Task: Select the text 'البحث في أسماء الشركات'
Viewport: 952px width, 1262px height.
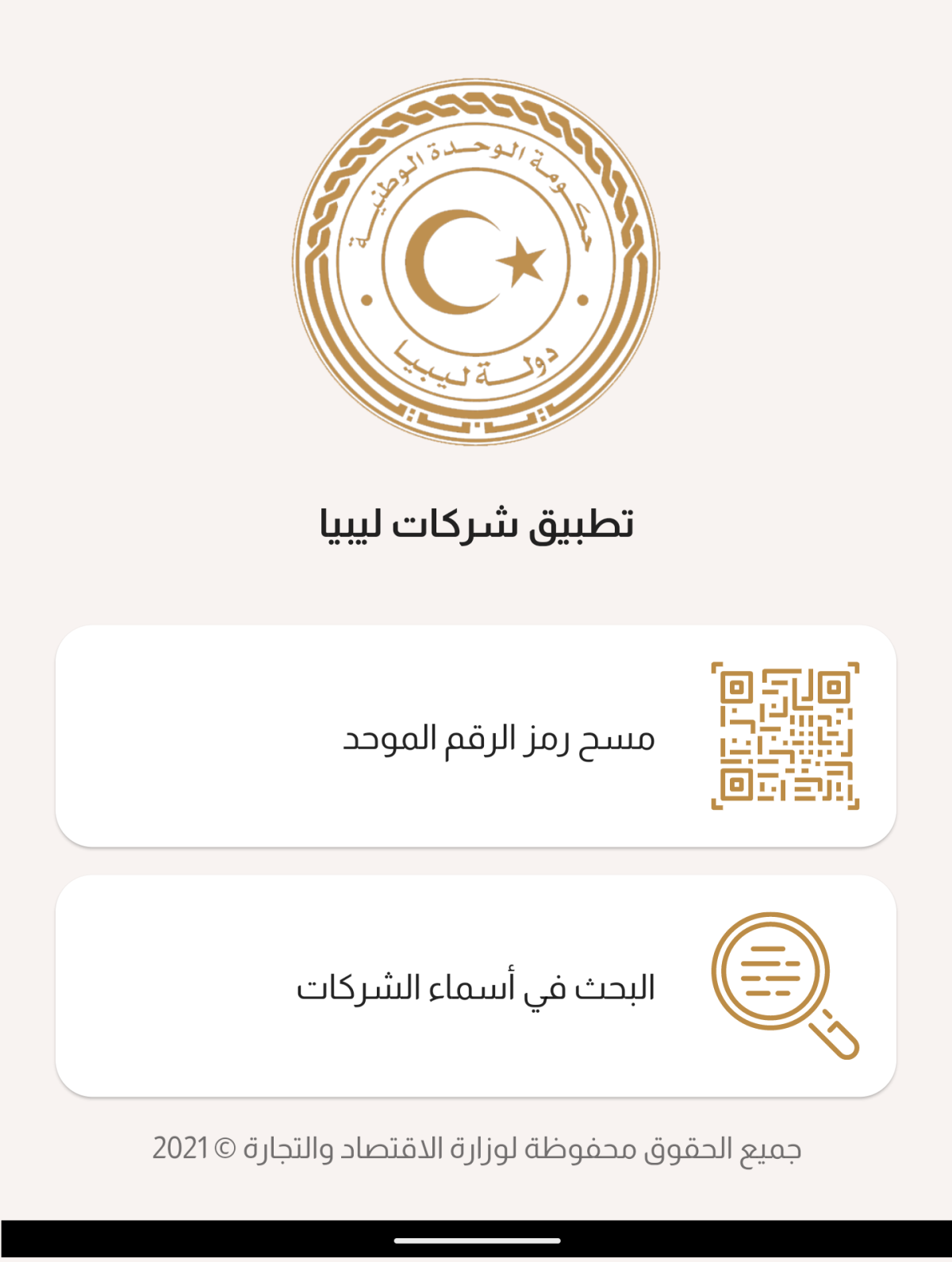Action: (476, 988)
